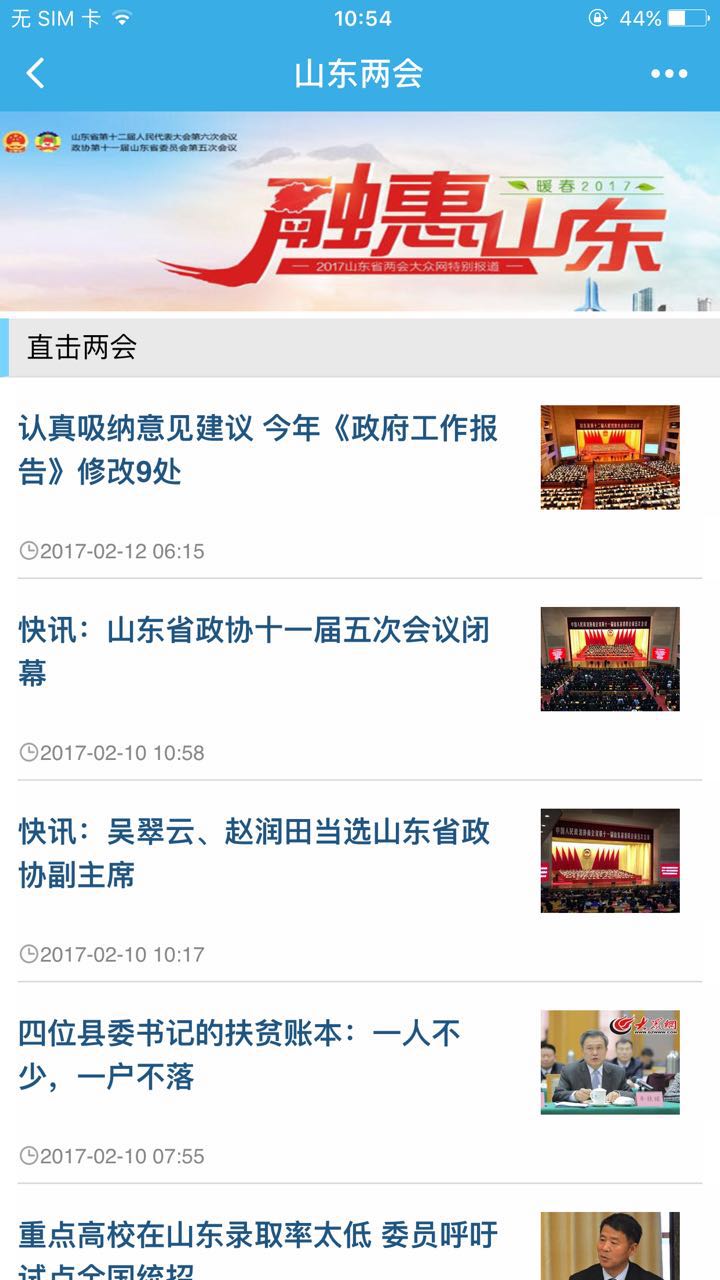This screenshot has width=720, height=1280.
Task: Read 山东省政协十一届五次会议闭幕 news
Action: [254, 652]
